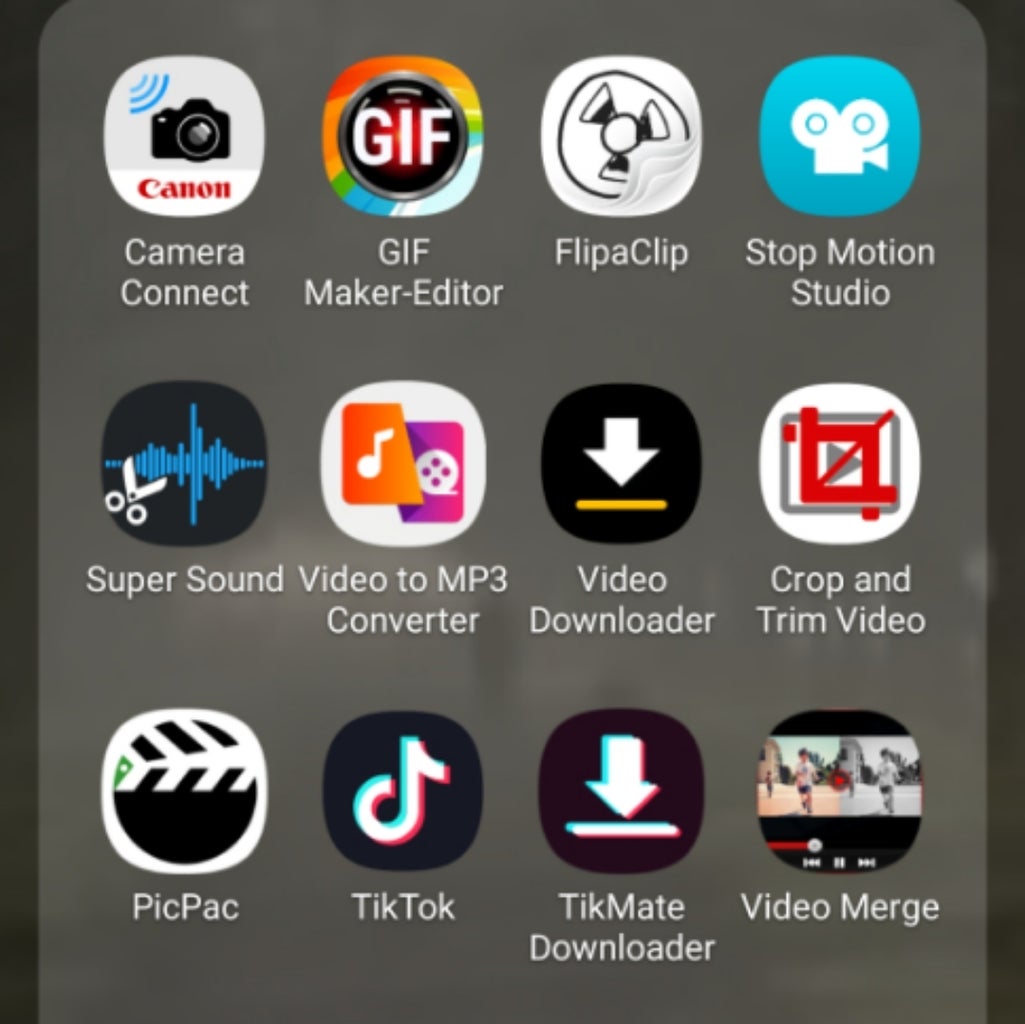Launch TikTok

click(403, 791)
